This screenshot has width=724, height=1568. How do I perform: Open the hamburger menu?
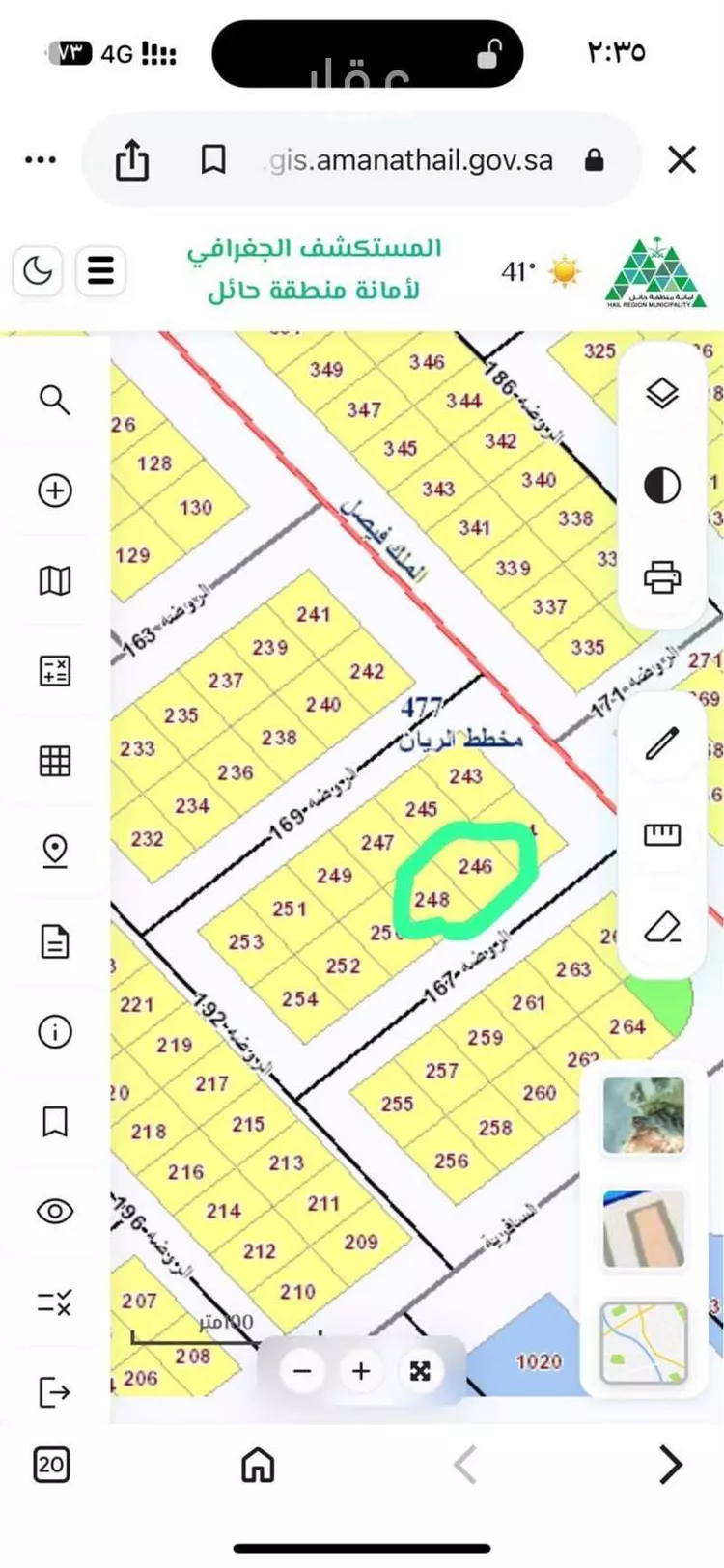(x=100, y=270)
